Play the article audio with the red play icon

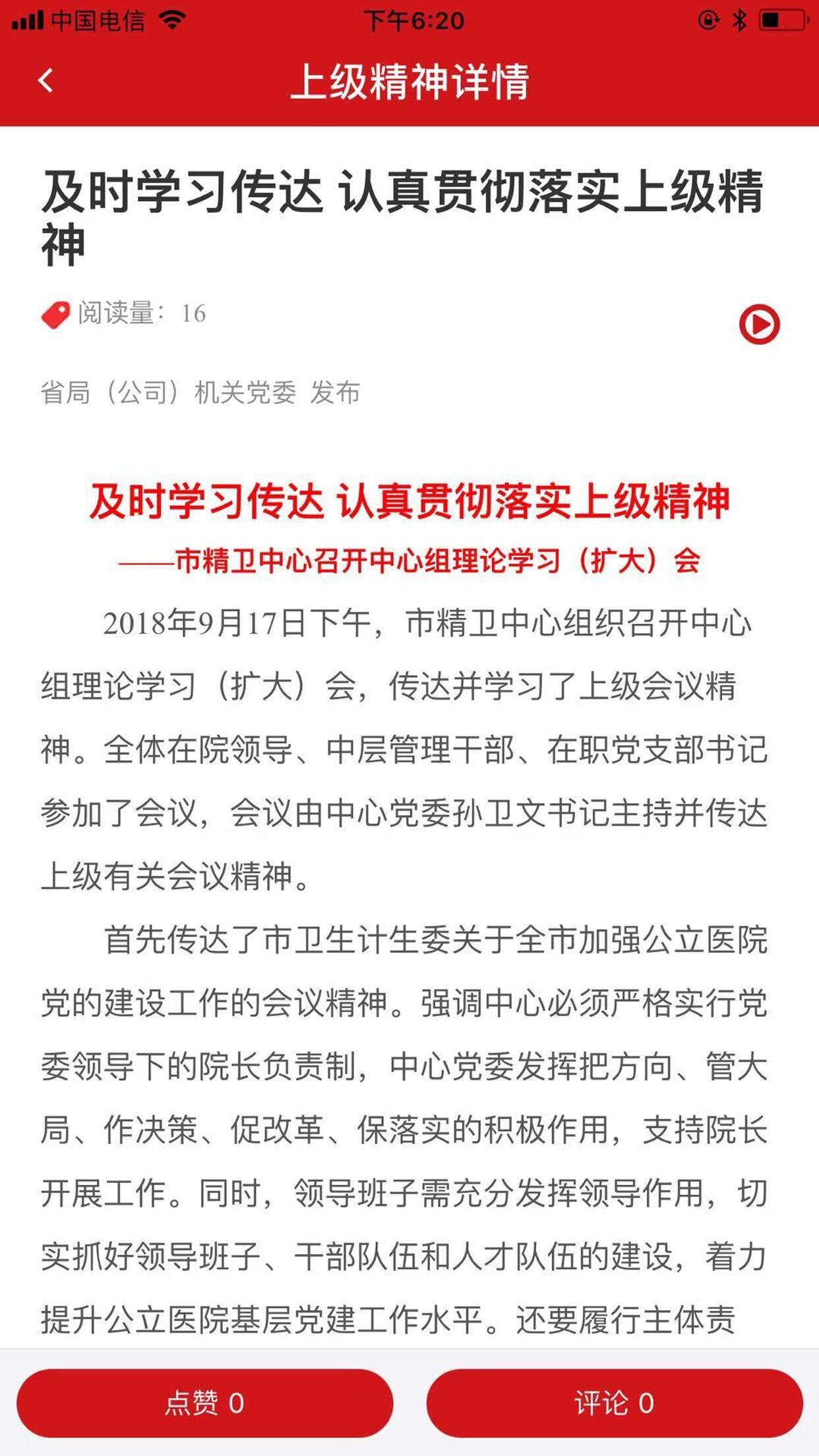point(759,324)
